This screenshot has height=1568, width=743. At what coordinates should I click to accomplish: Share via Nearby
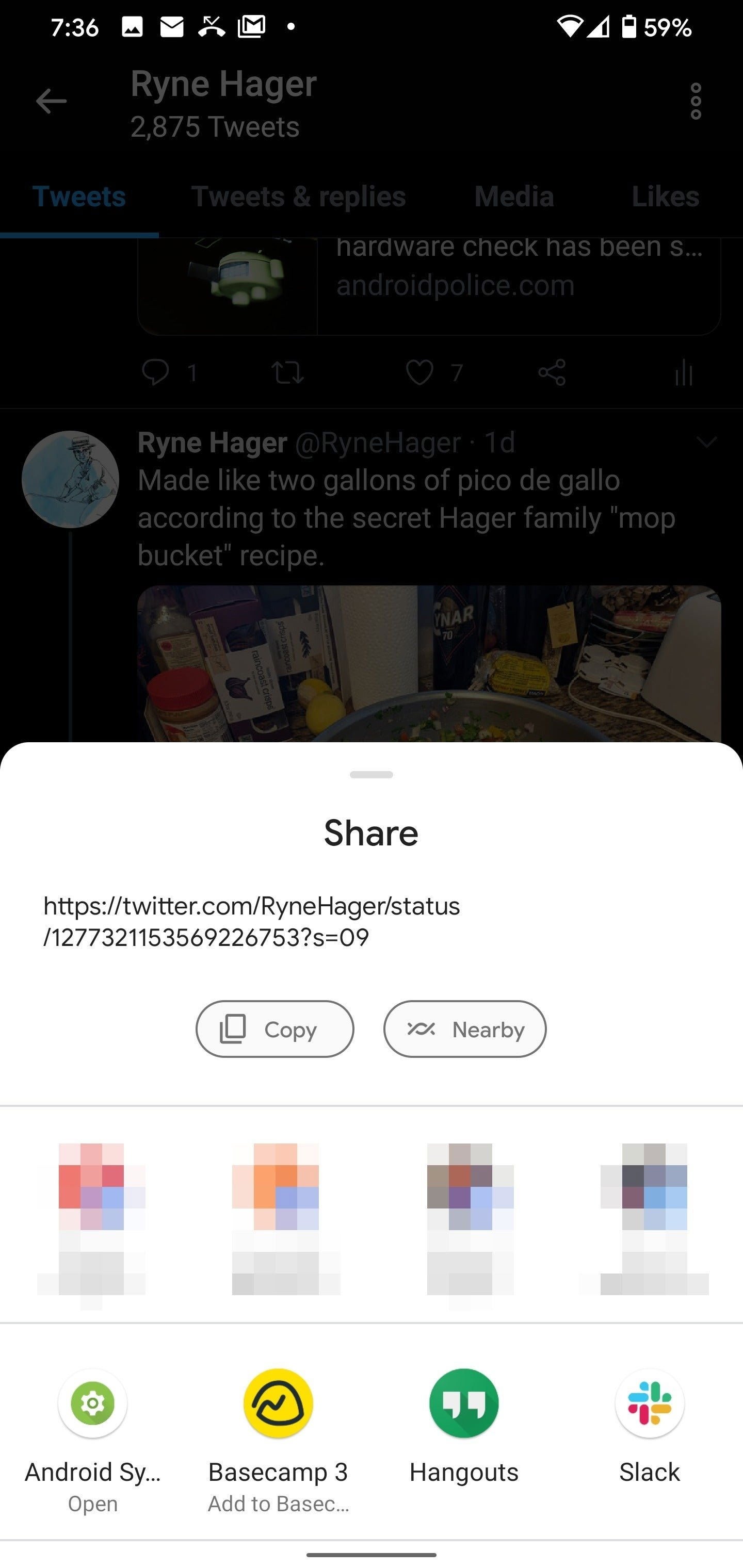click(x=465, y=1028)
